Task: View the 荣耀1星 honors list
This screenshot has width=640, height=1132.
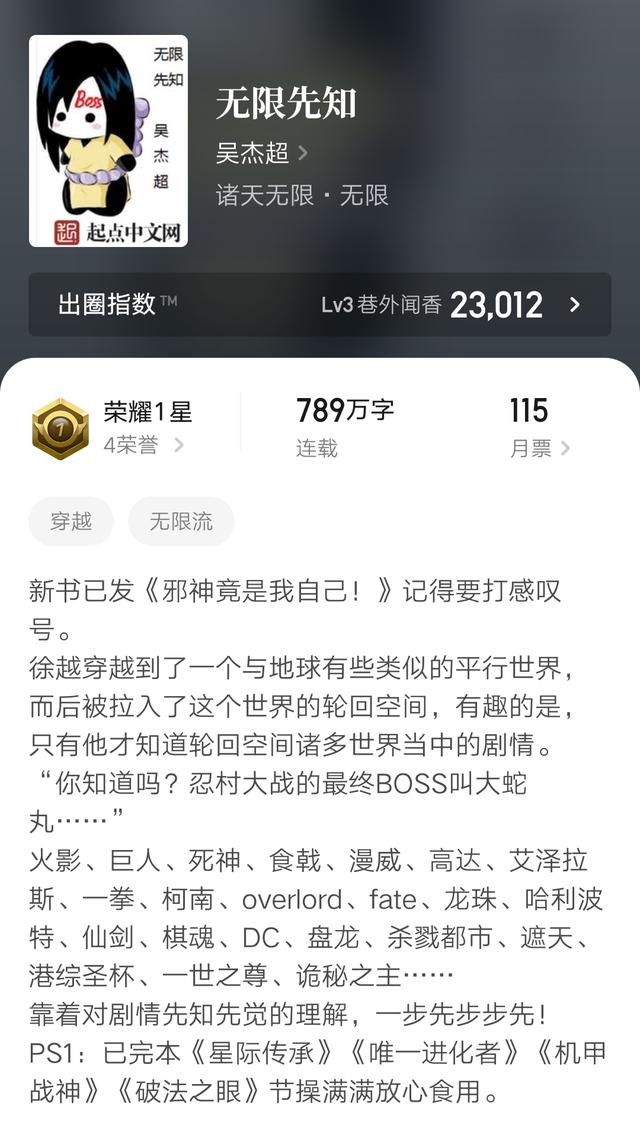Action: click(x=113, y=428)
